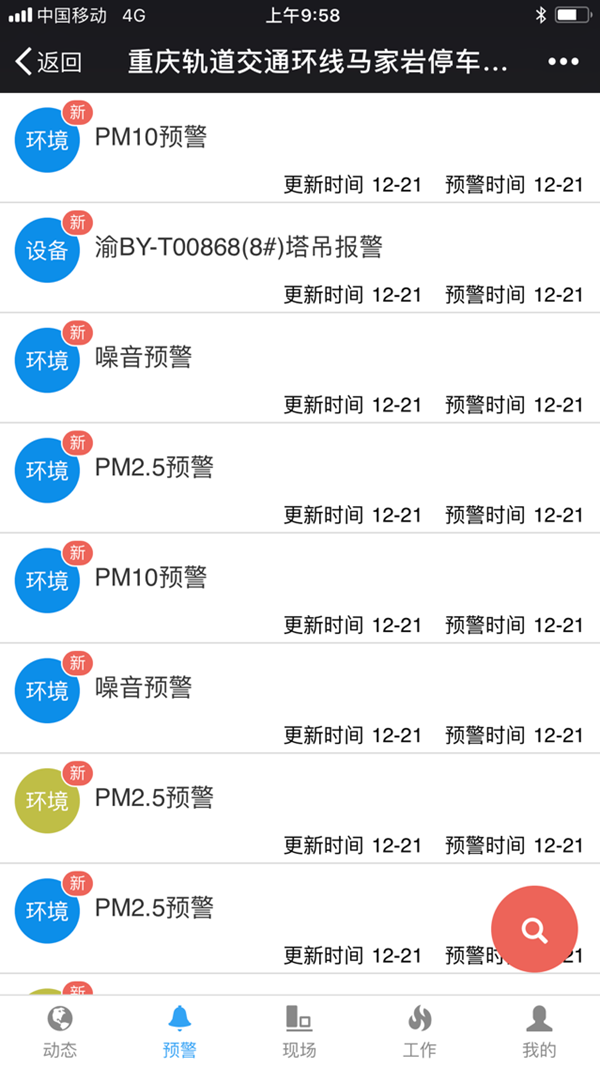
Task: Go back with the 返回 button
Action: (48, 62)
